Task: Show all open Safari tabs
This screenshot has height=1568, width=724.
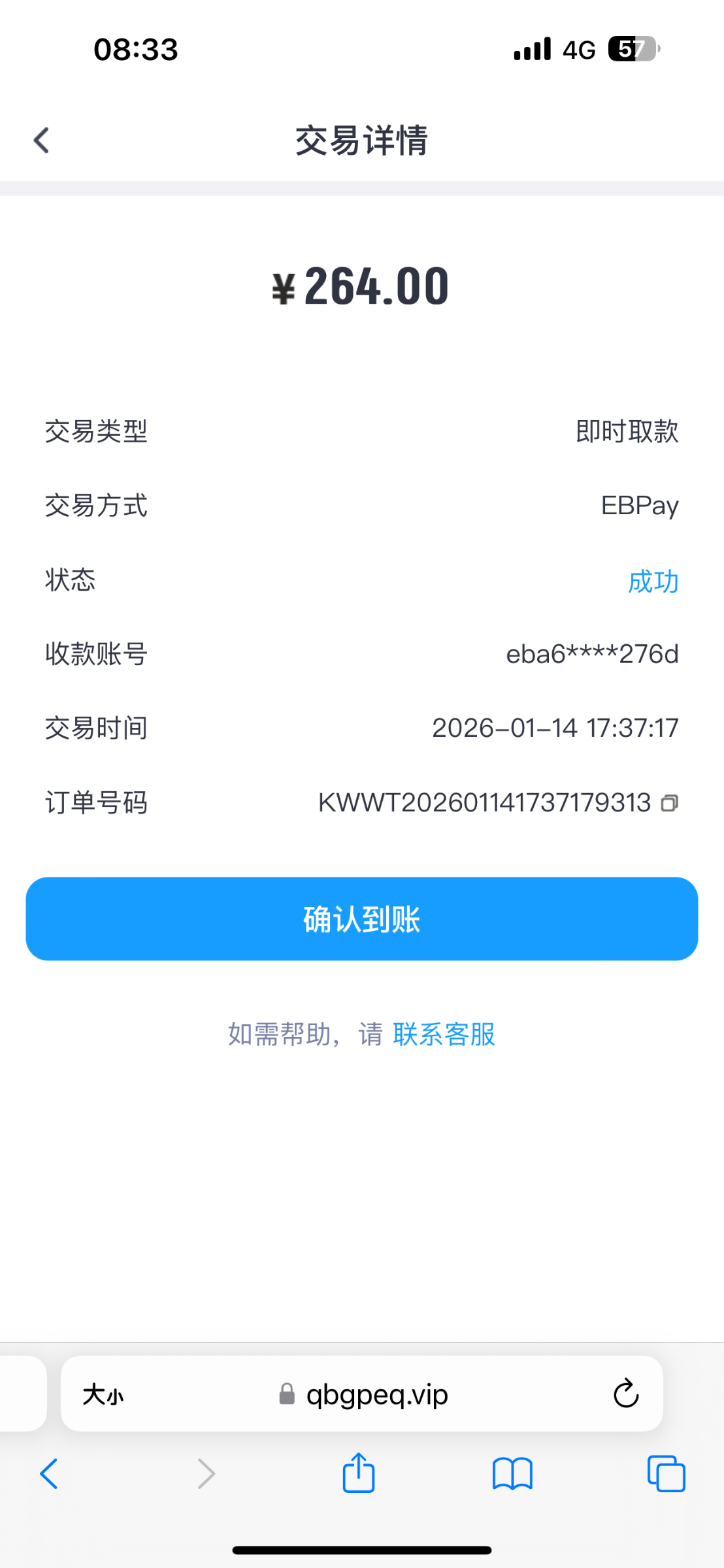Action: (x=666, y=1474)
